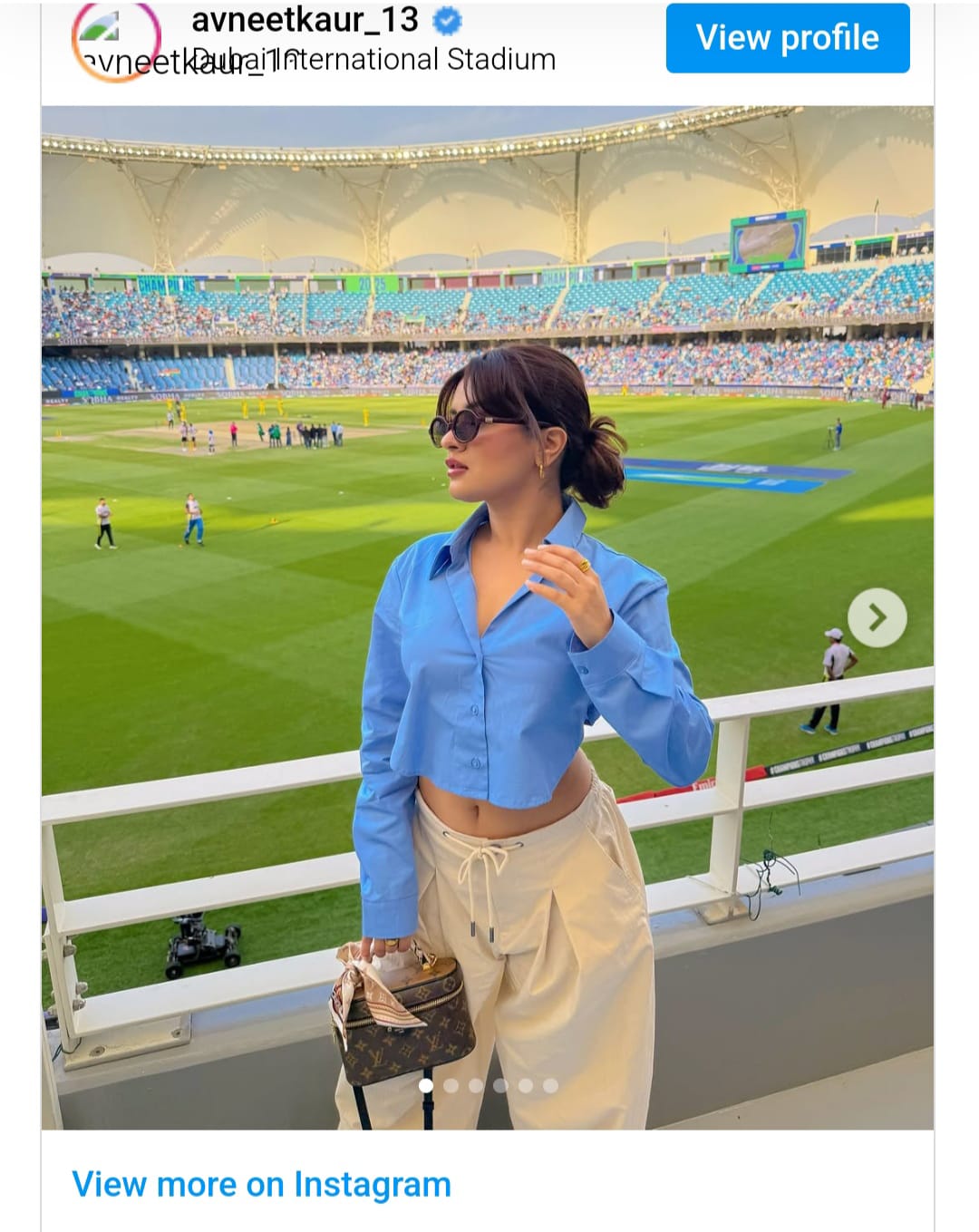
Task: Open View more on Instagram link
Action: [x=261, y=1184]
